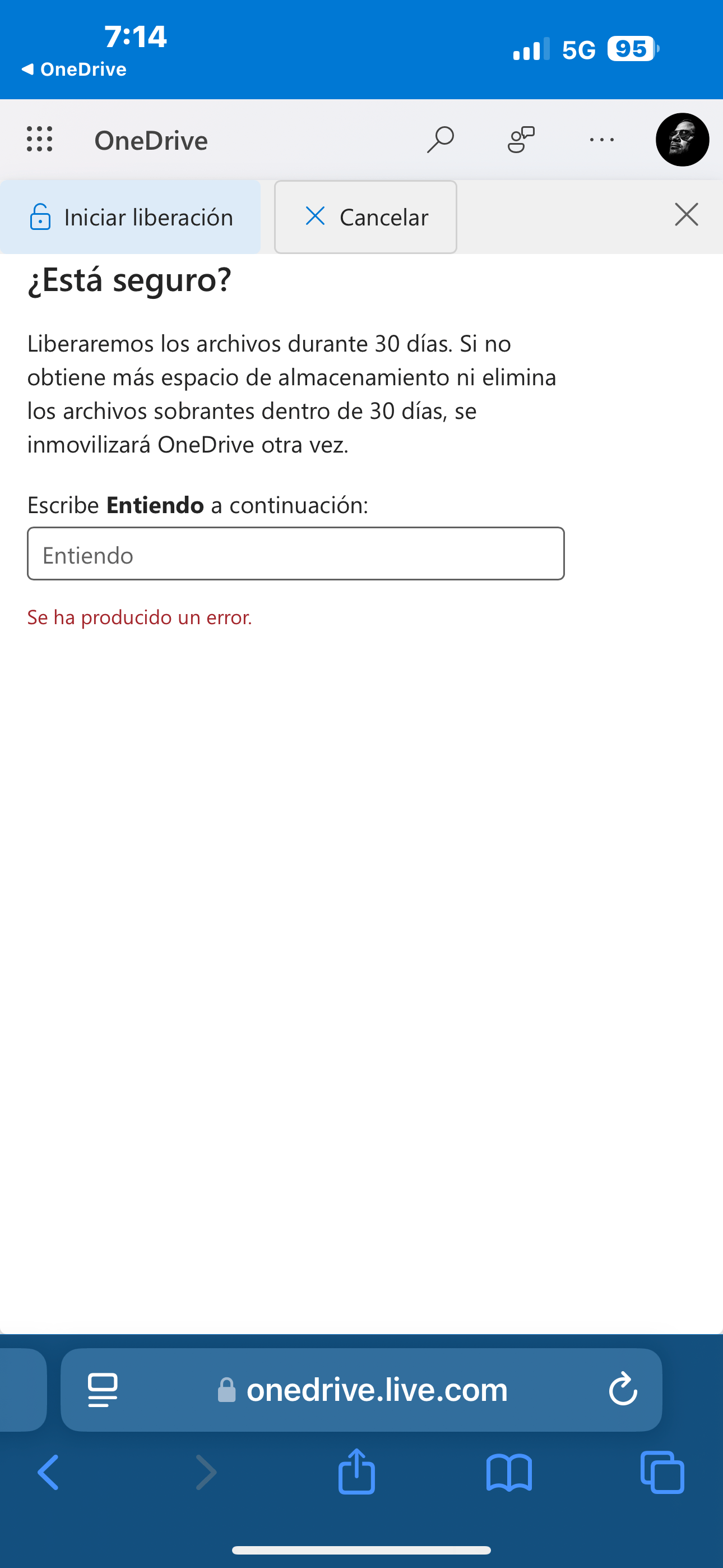Focus the Entiendo text field
723x1568 pixels.
[296, 554]
